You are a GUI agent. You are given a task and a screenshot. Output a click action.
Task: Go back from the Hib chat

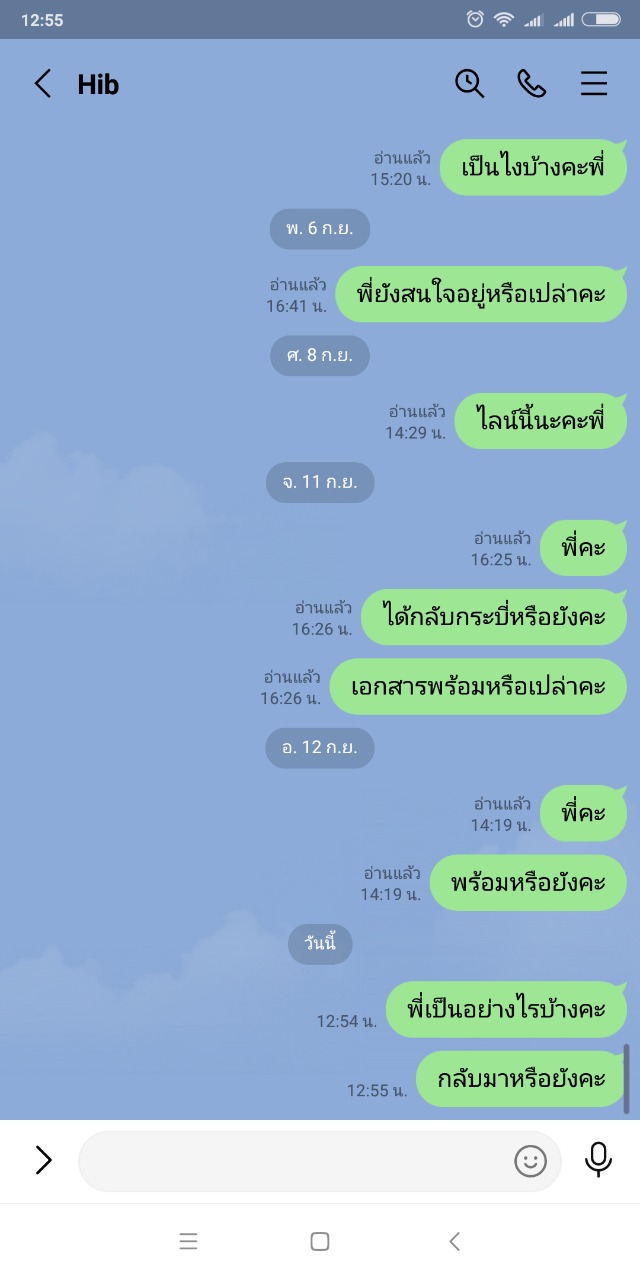(42, 84)
